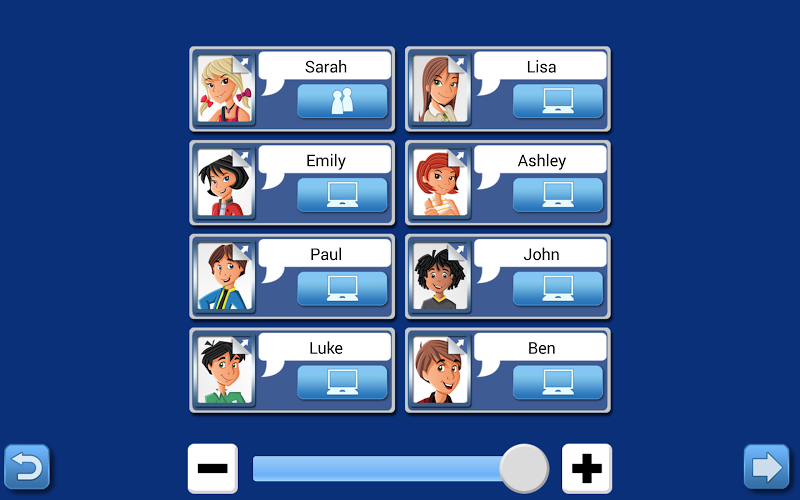800x500 pixels.
Task: Toggle Ashley's computer player button
Action: point(557,195)
